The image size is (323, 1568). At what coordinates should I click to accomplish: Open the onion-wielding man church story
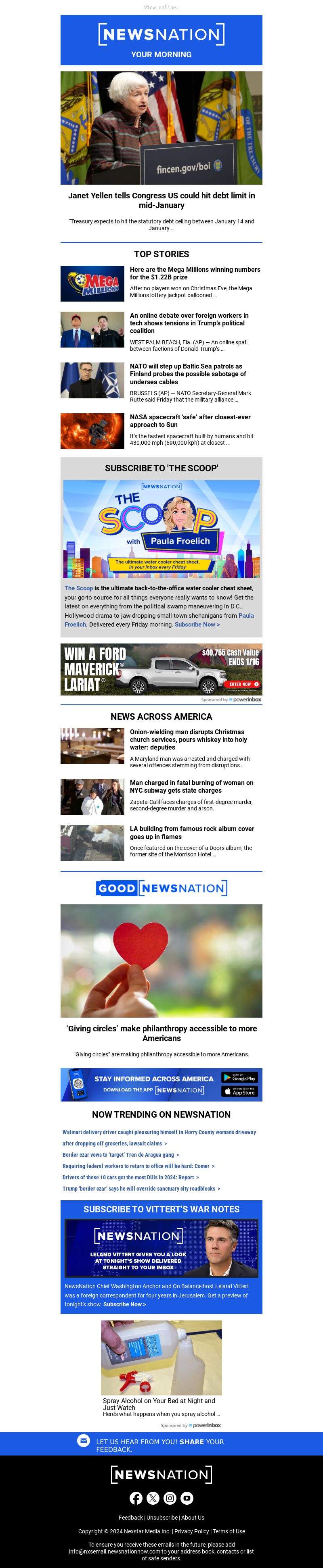pos(187,739)
